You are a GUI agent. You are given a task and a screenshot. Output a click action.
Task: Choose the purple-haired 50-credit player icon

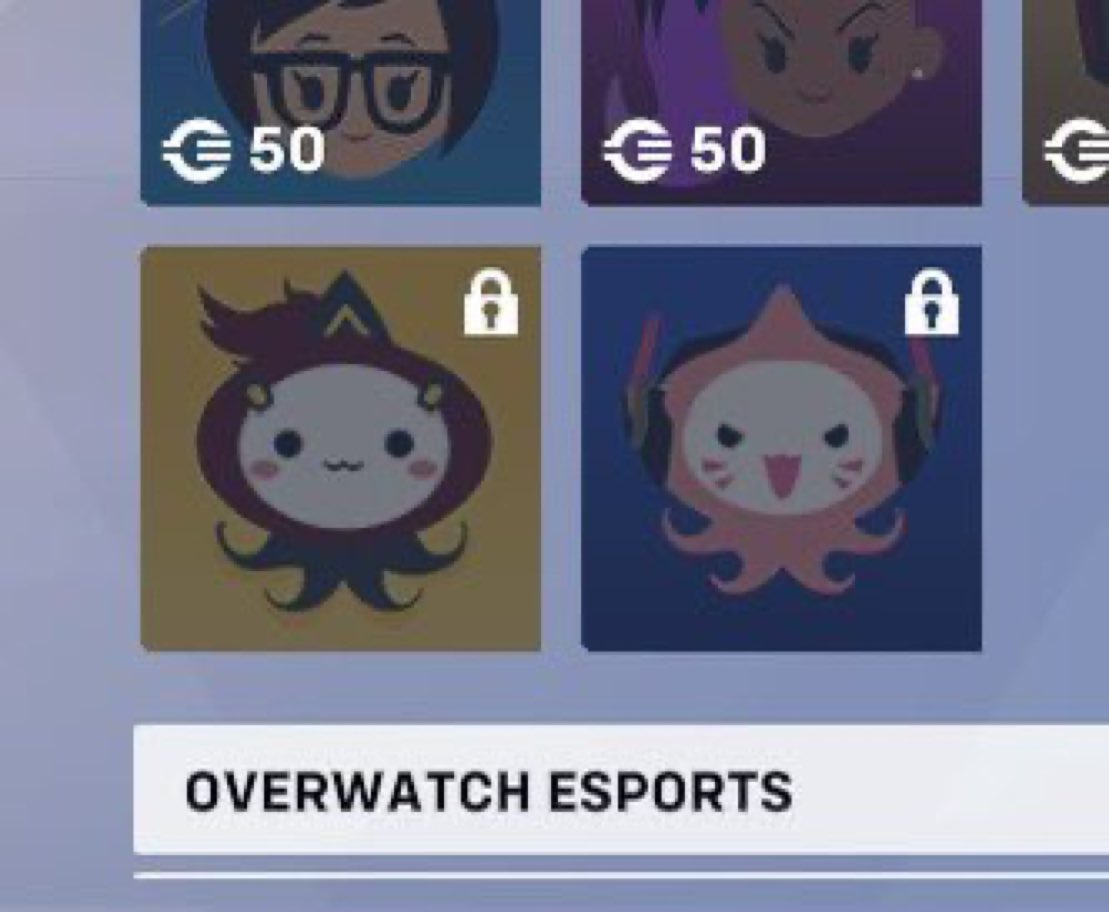pyautogui.click(x=780, y=100)
